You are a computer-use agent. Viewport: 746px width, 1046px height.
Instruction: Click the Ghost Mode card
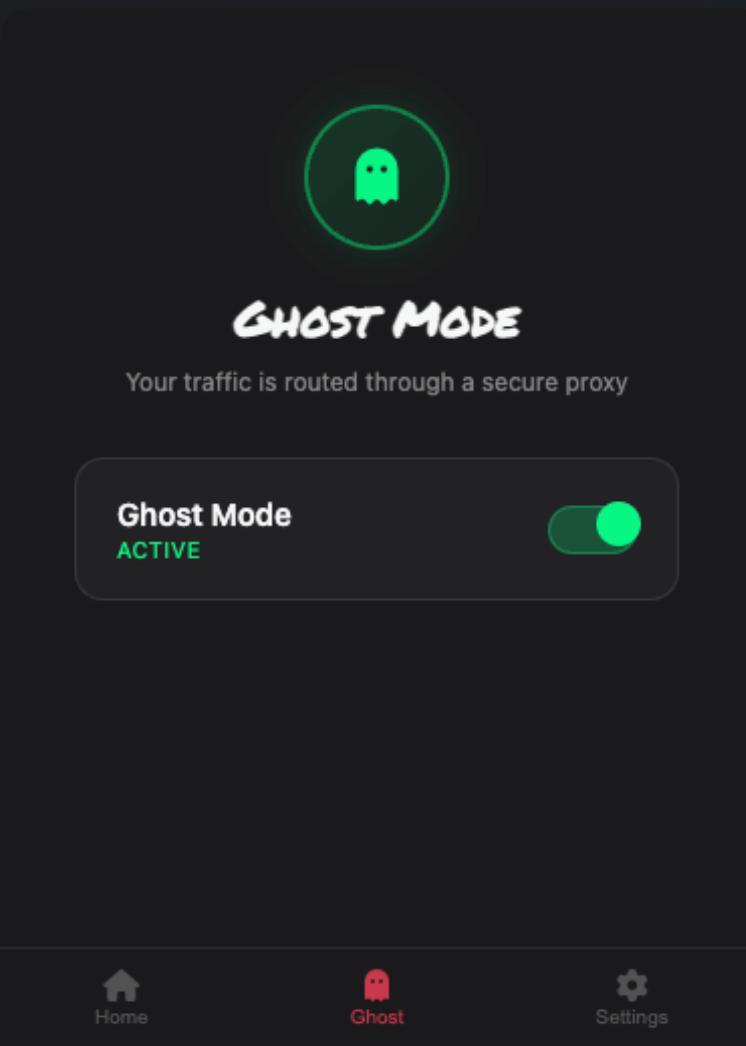(376, 527)
